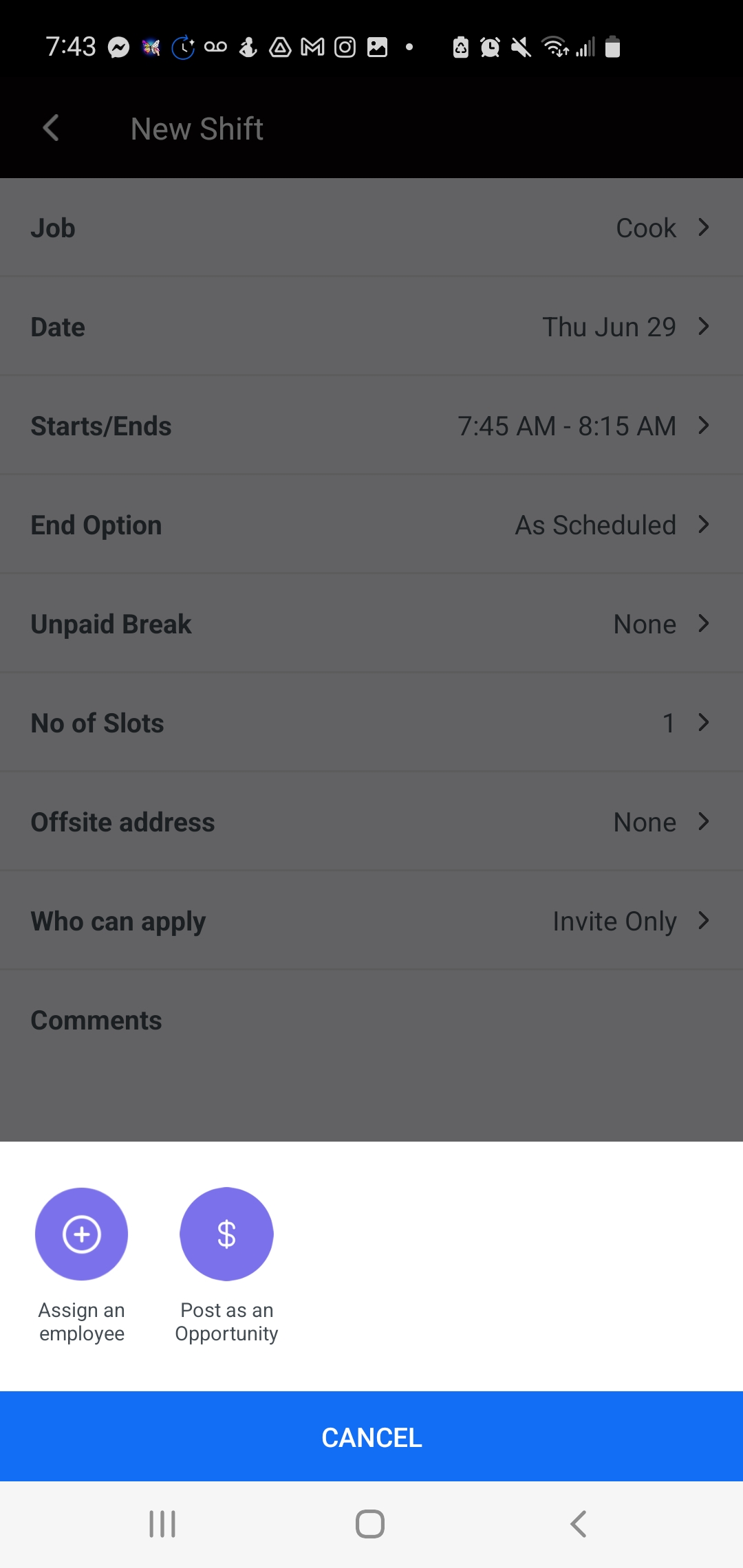Tap the Assign an employee label

[81, 1322]
